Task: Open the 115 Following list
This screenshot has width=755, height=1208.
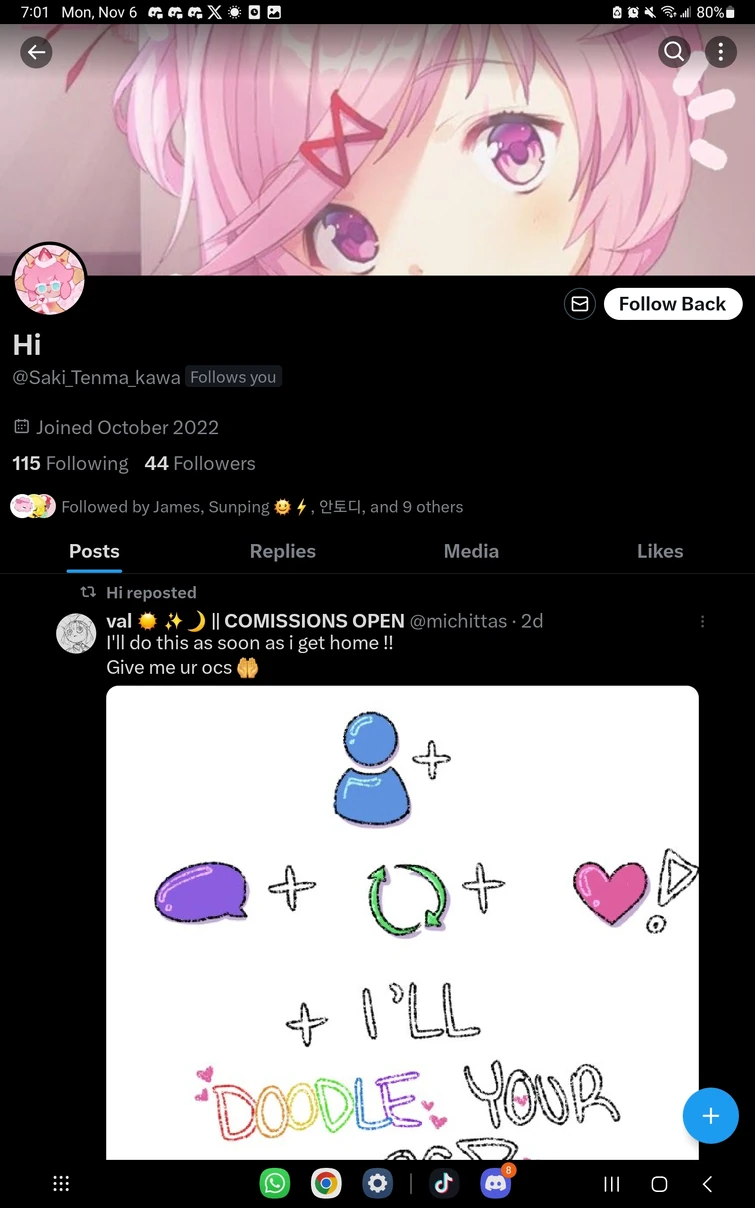Action: pyautogui.click(x=70, y=463)
